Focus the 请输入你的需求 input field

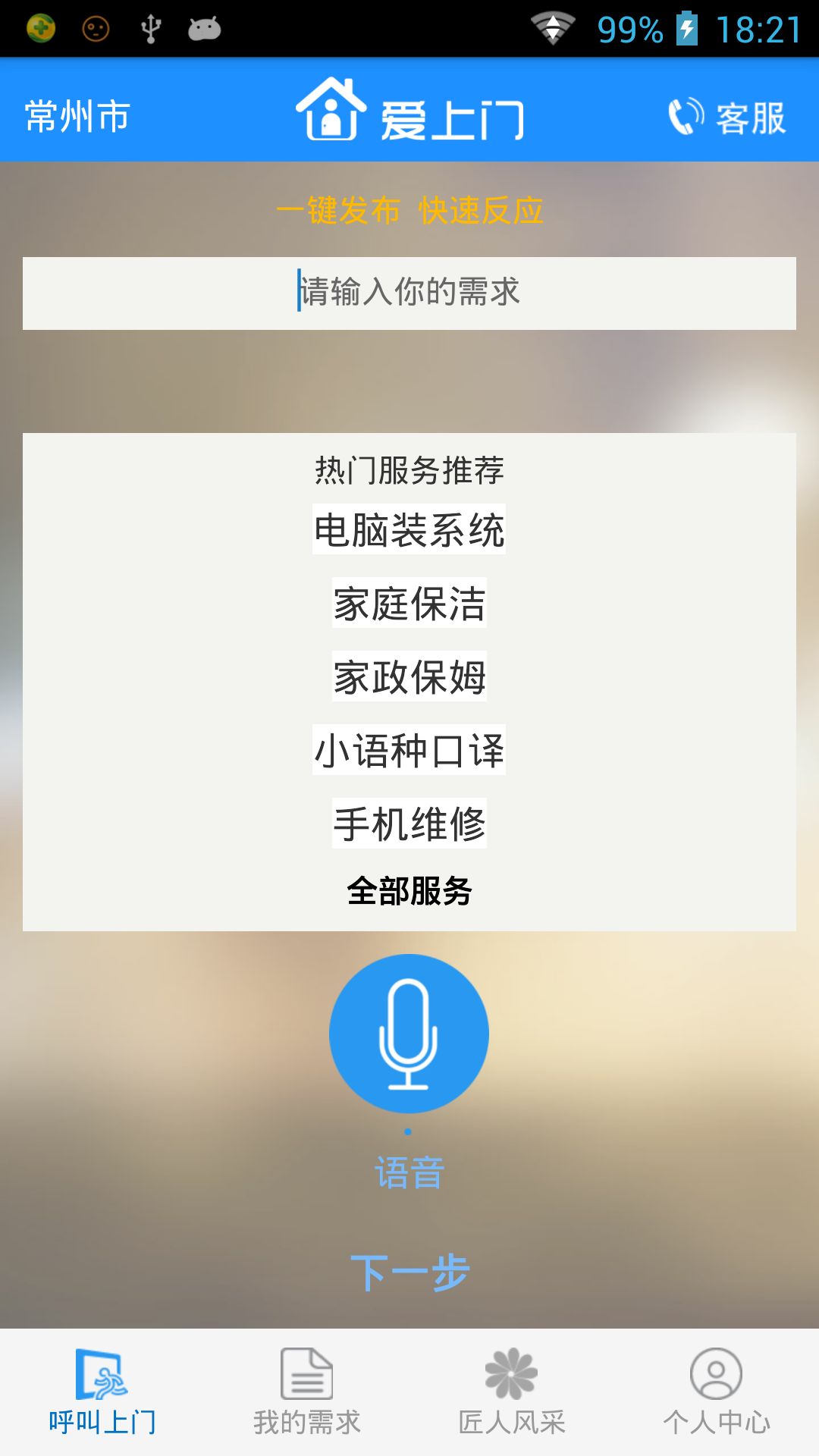click(x=409, y=293)
